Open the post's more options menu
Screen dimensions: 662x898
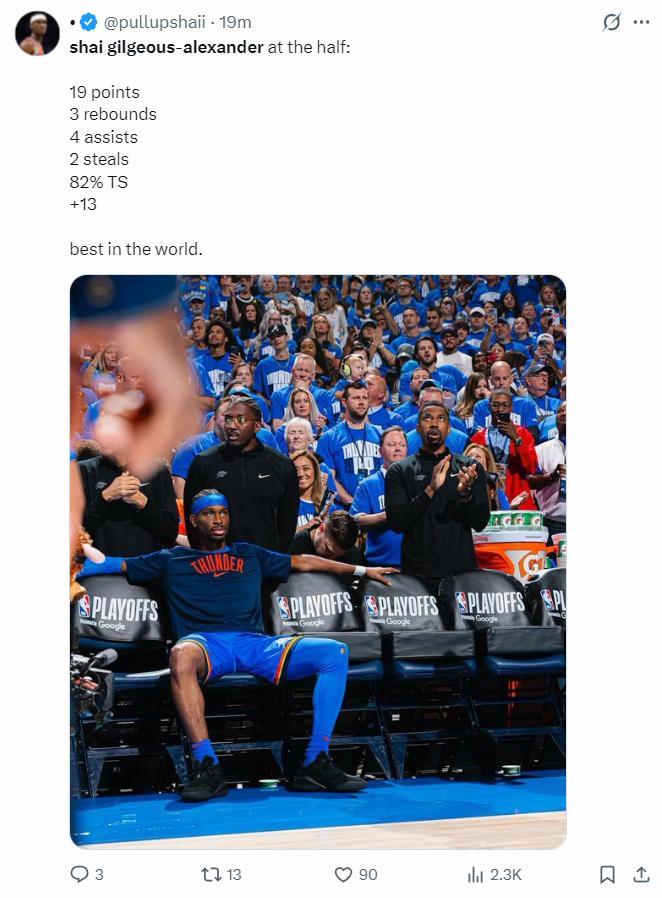click(641, 22)
